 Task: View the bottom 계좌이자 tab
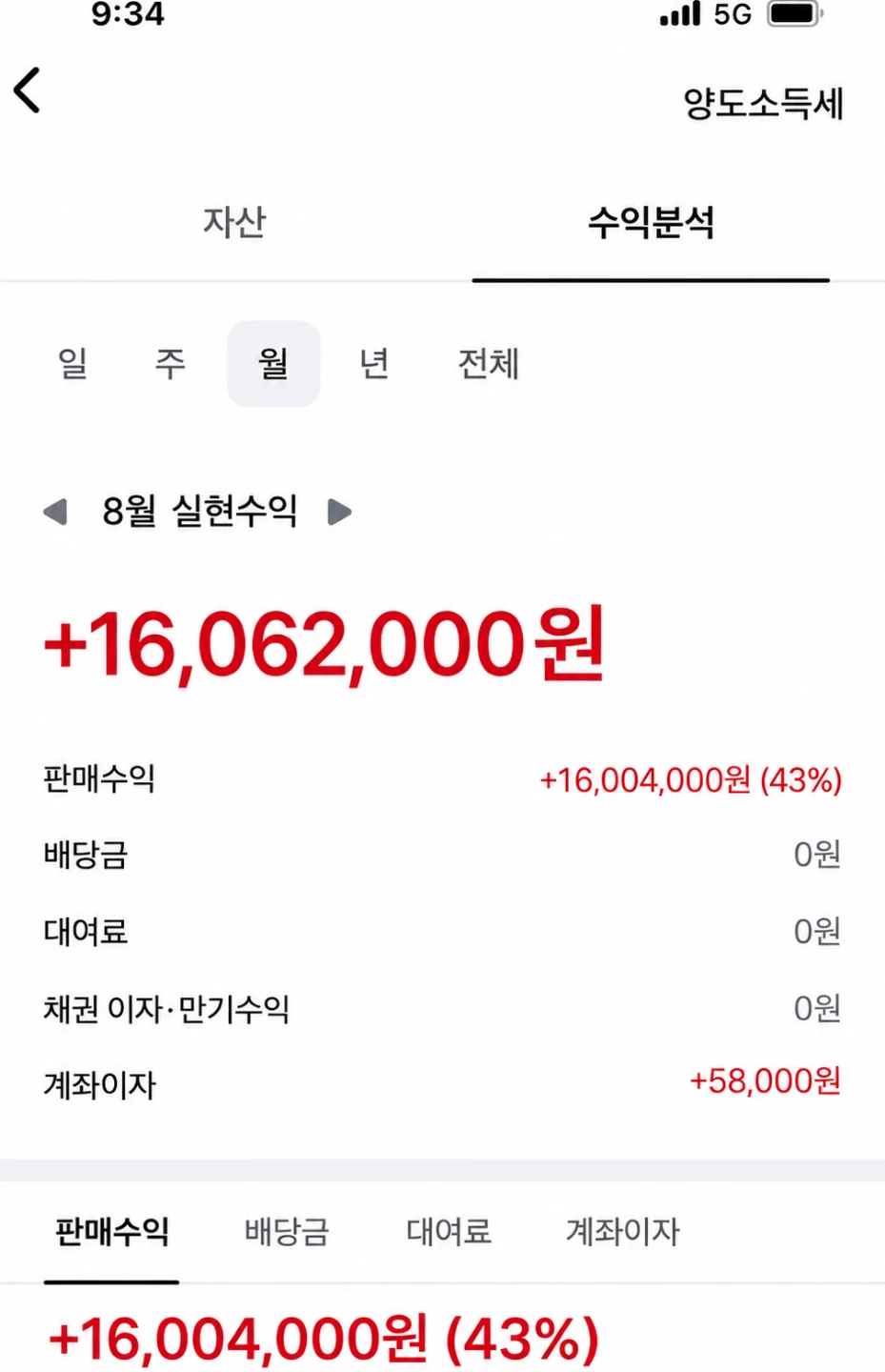[x=623, y=1231]
